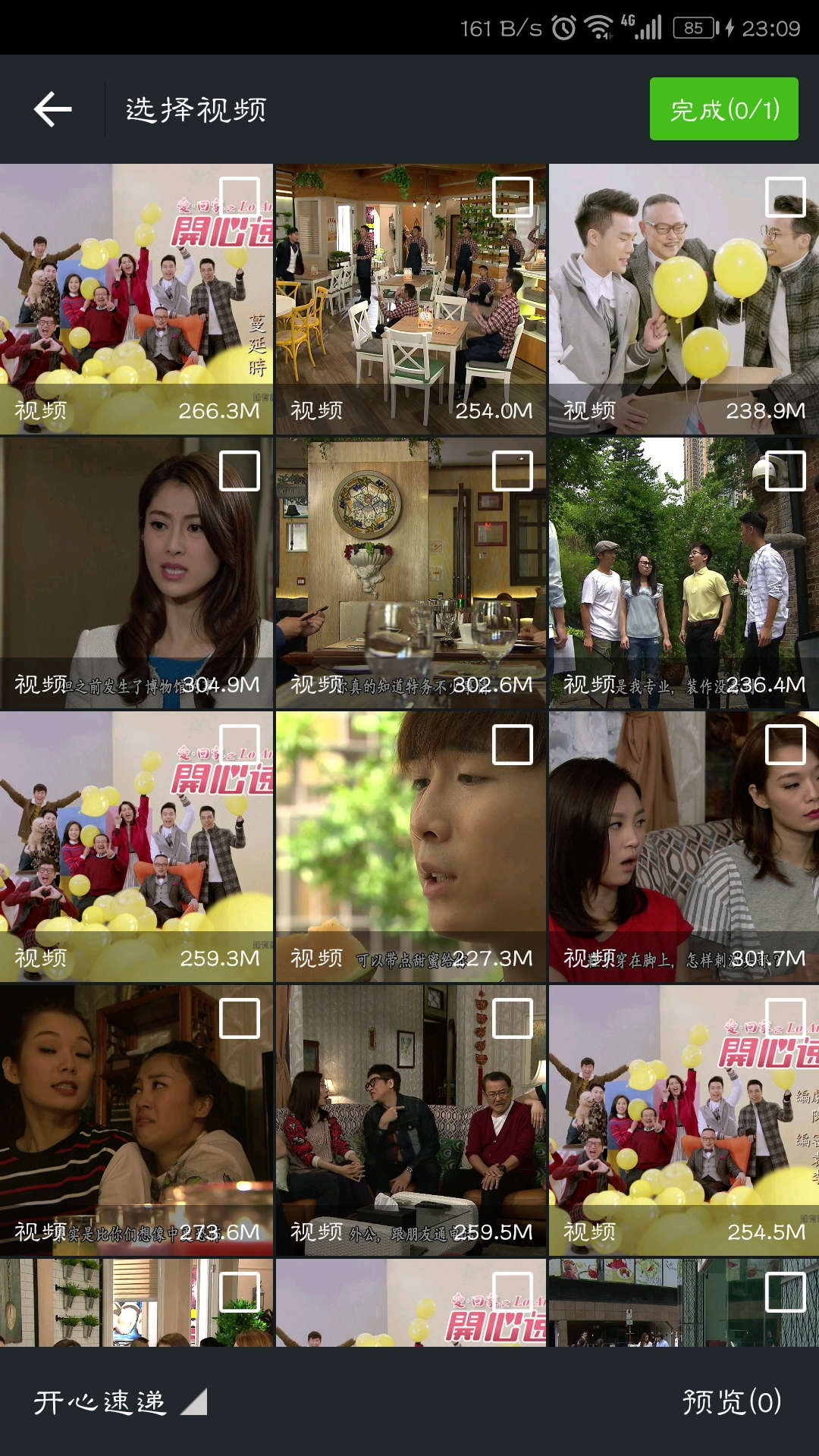
Task: Tick the checkbox on the 266.3M video
Action: click(x=240, y=197)
